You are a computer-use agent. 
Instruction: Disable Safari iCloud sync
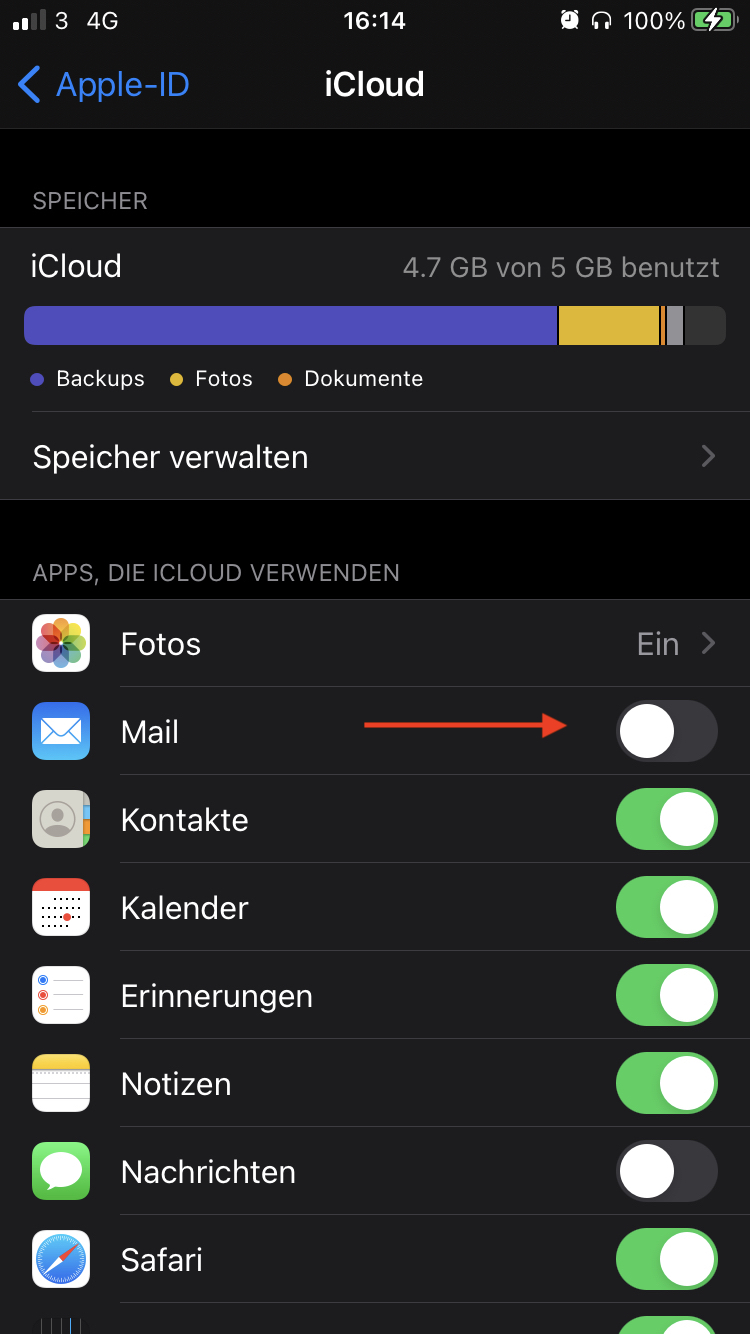pos(666,1260)
